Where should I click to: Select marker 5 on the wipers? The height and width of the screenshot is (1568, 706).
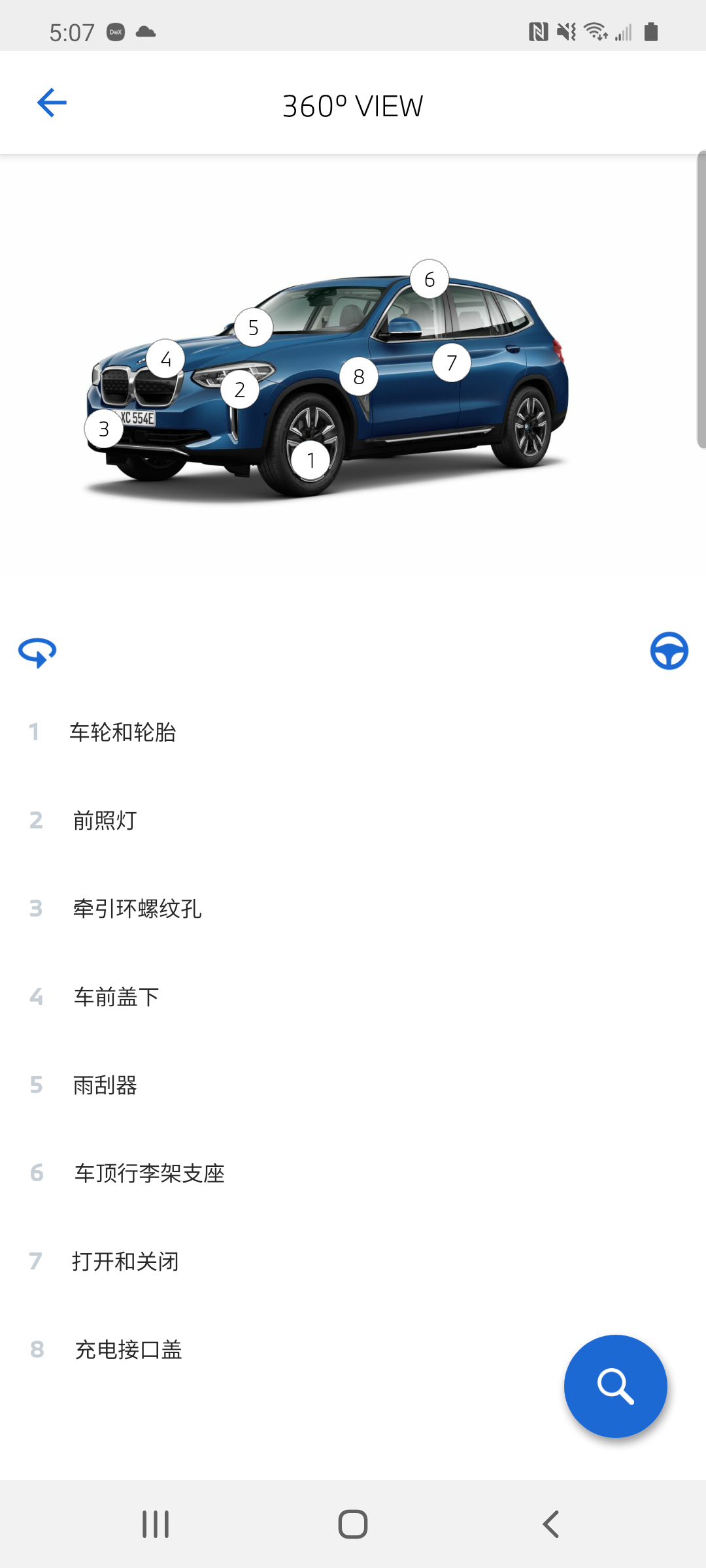point(255,327)
